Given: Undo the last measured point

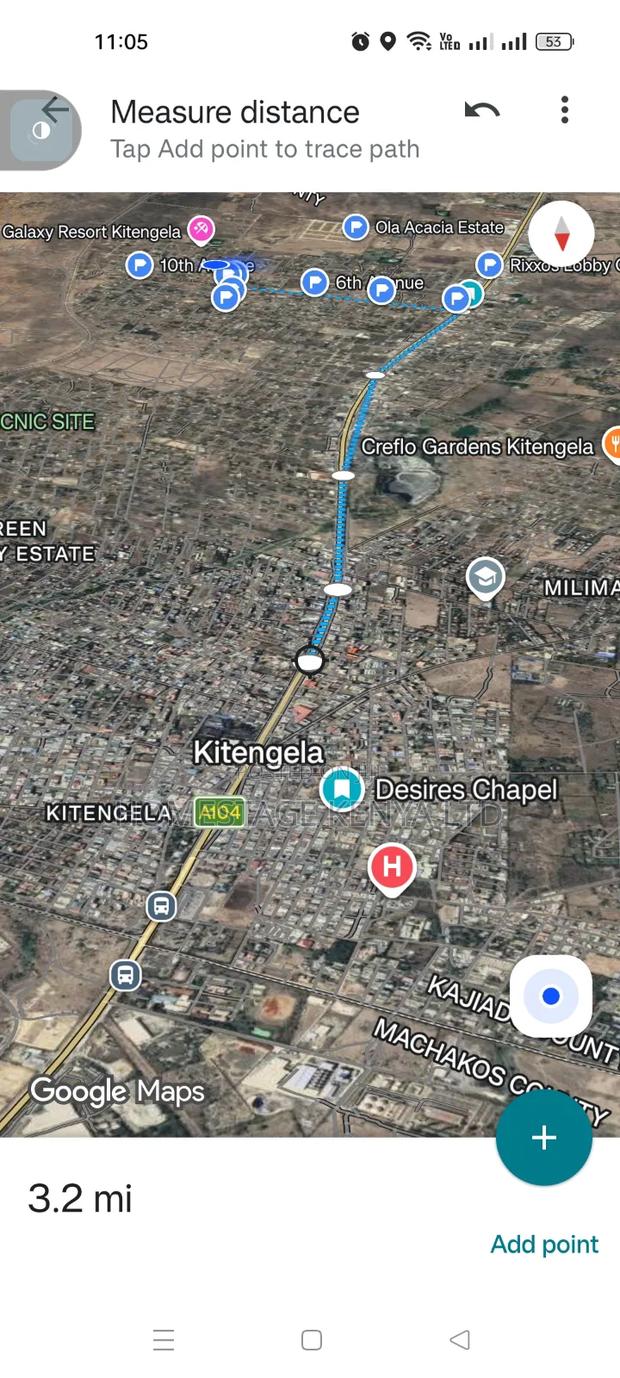Looking at the screenshot, I should [482, 111].
